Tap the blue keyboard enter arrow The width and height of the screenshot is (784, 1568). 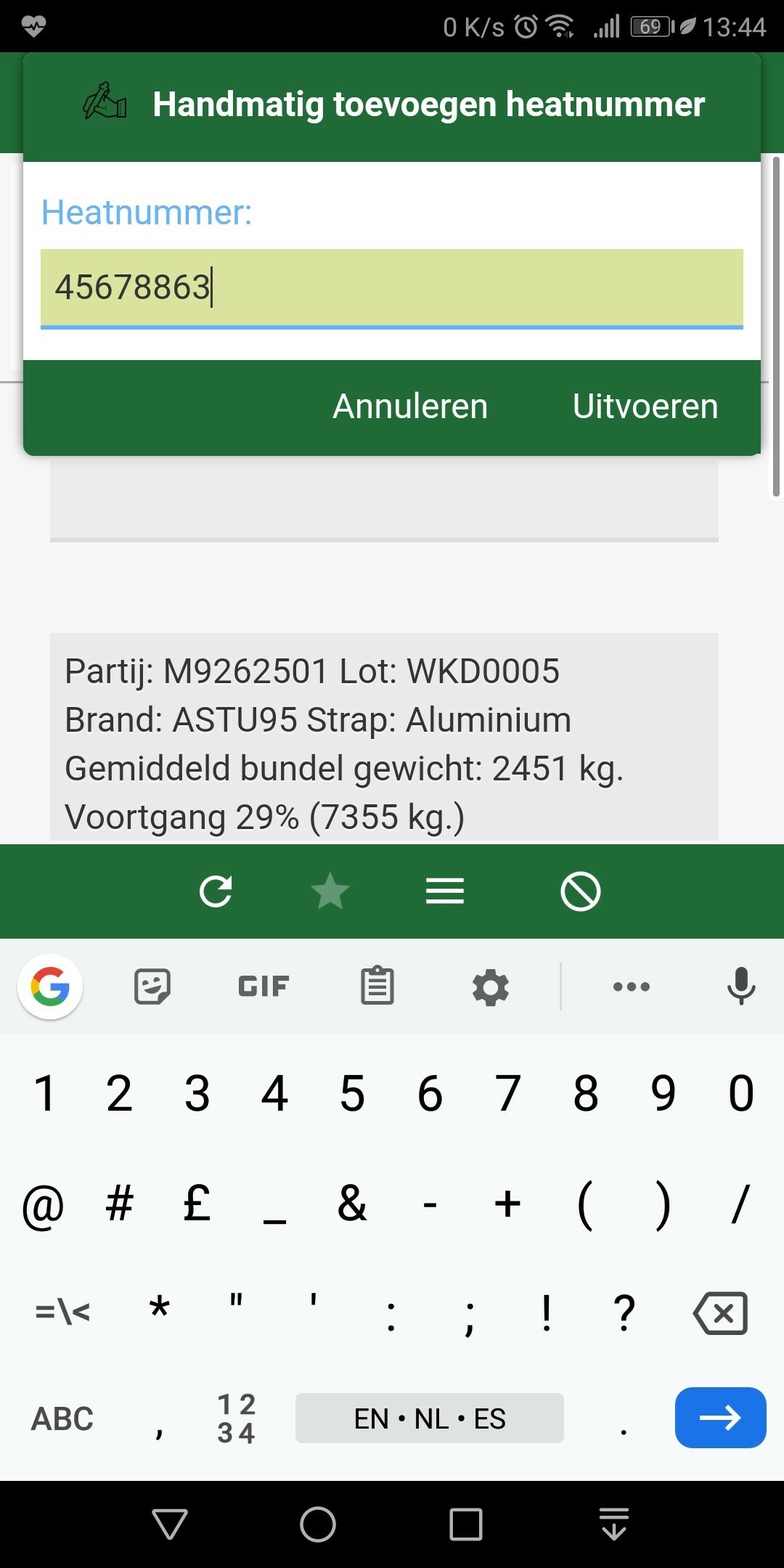tap(720, 1418)
